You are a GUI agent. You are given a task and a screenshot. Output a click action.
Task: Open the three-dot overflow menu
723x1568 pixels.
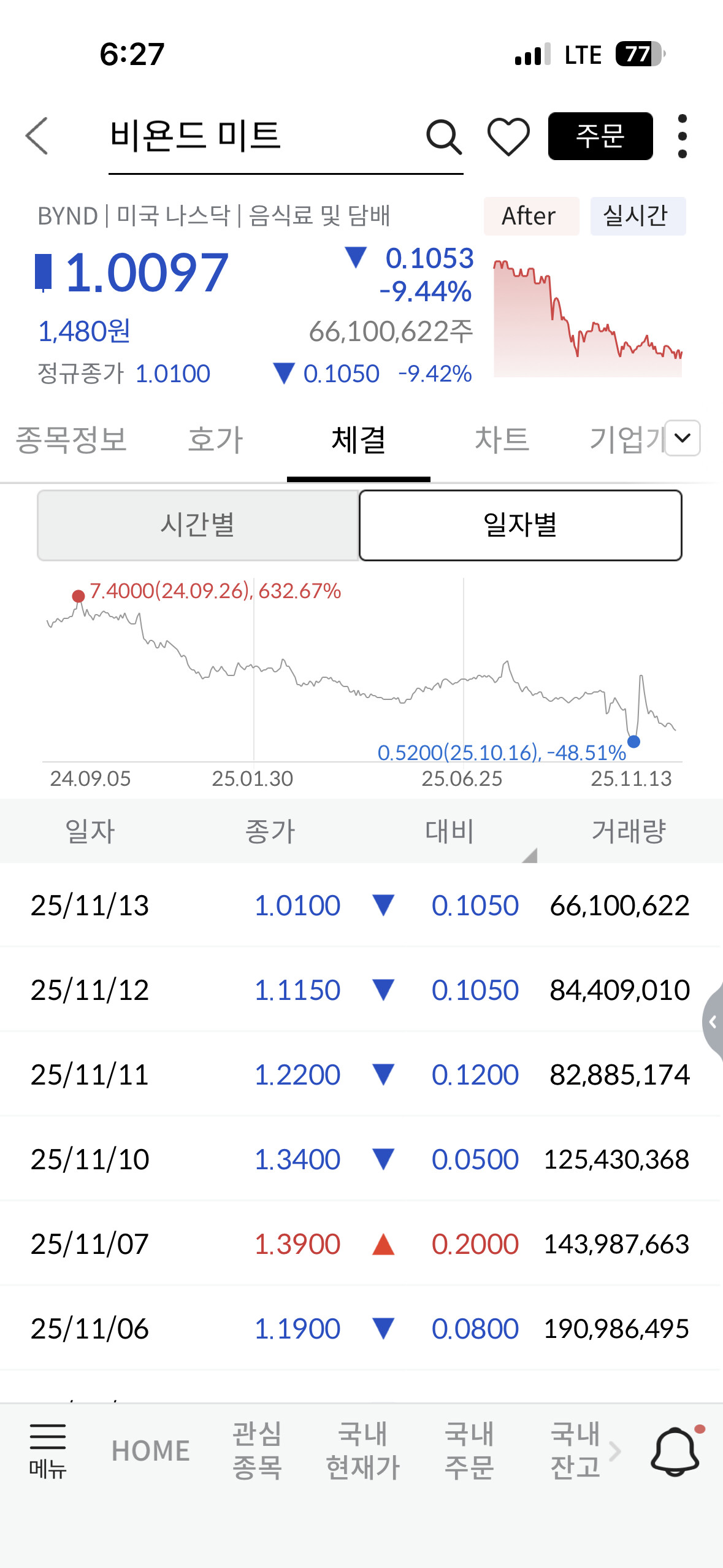(682, 136)
